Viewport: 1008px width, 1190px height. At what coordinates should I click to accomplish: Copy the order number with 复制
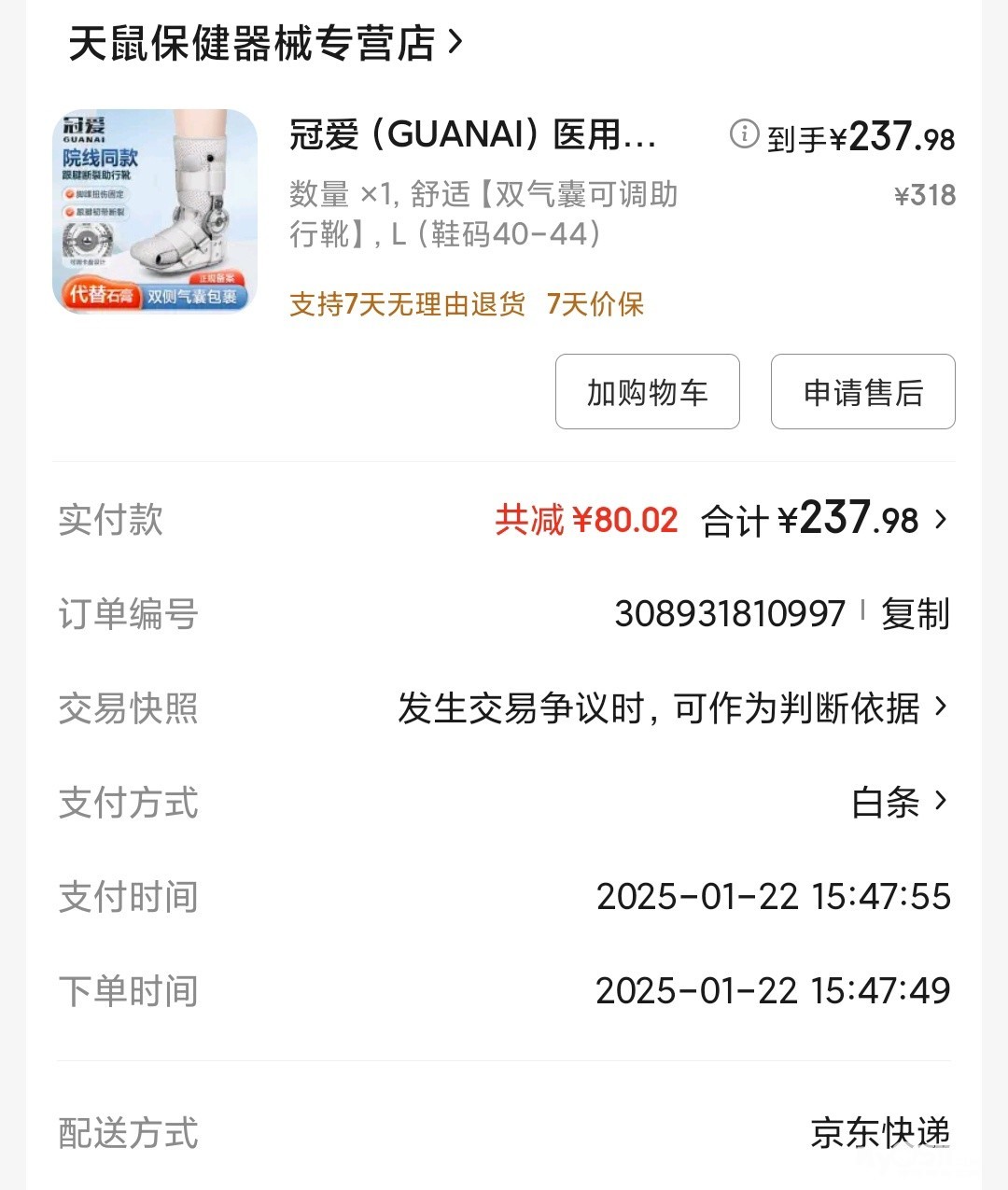pos(915,614)
